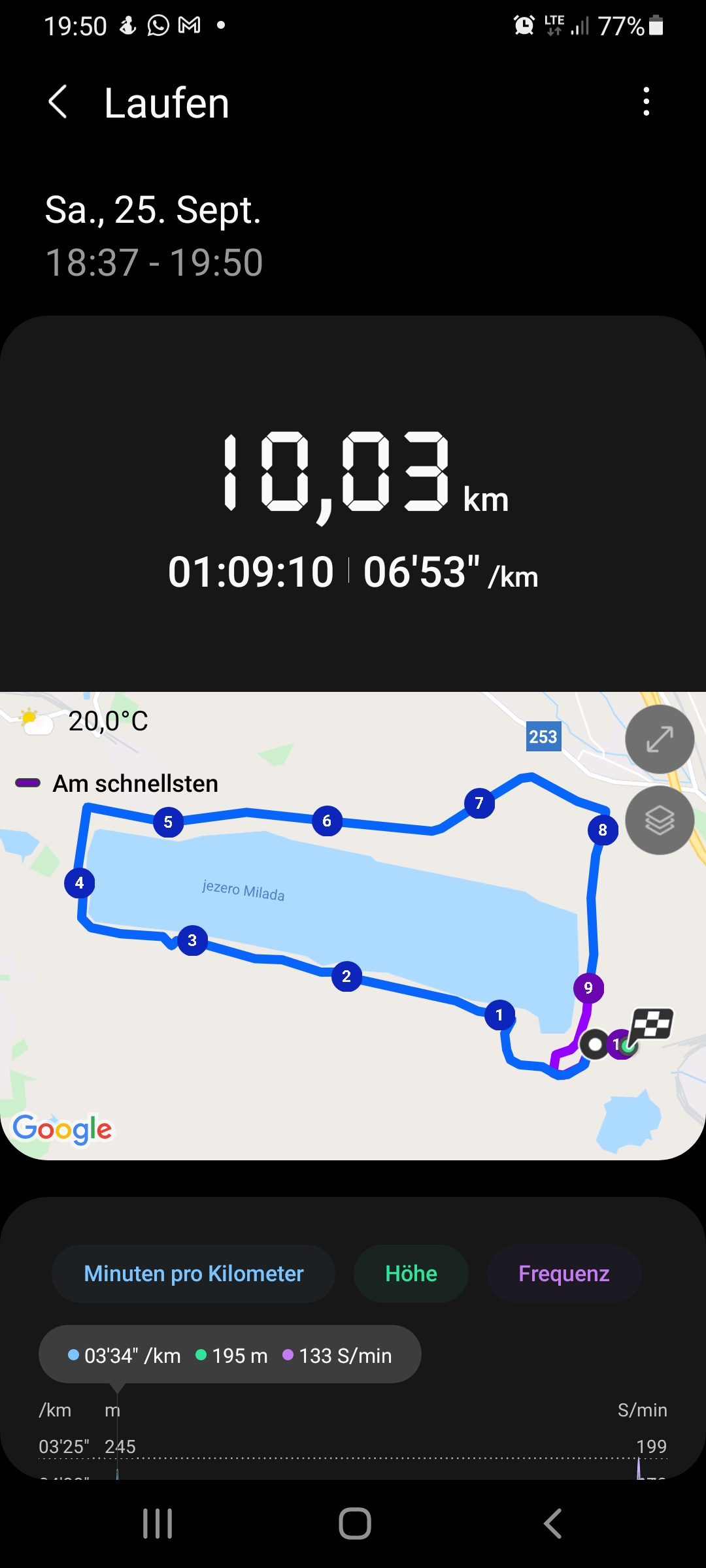Open the three-dot overflow menu

pos(646,102)
